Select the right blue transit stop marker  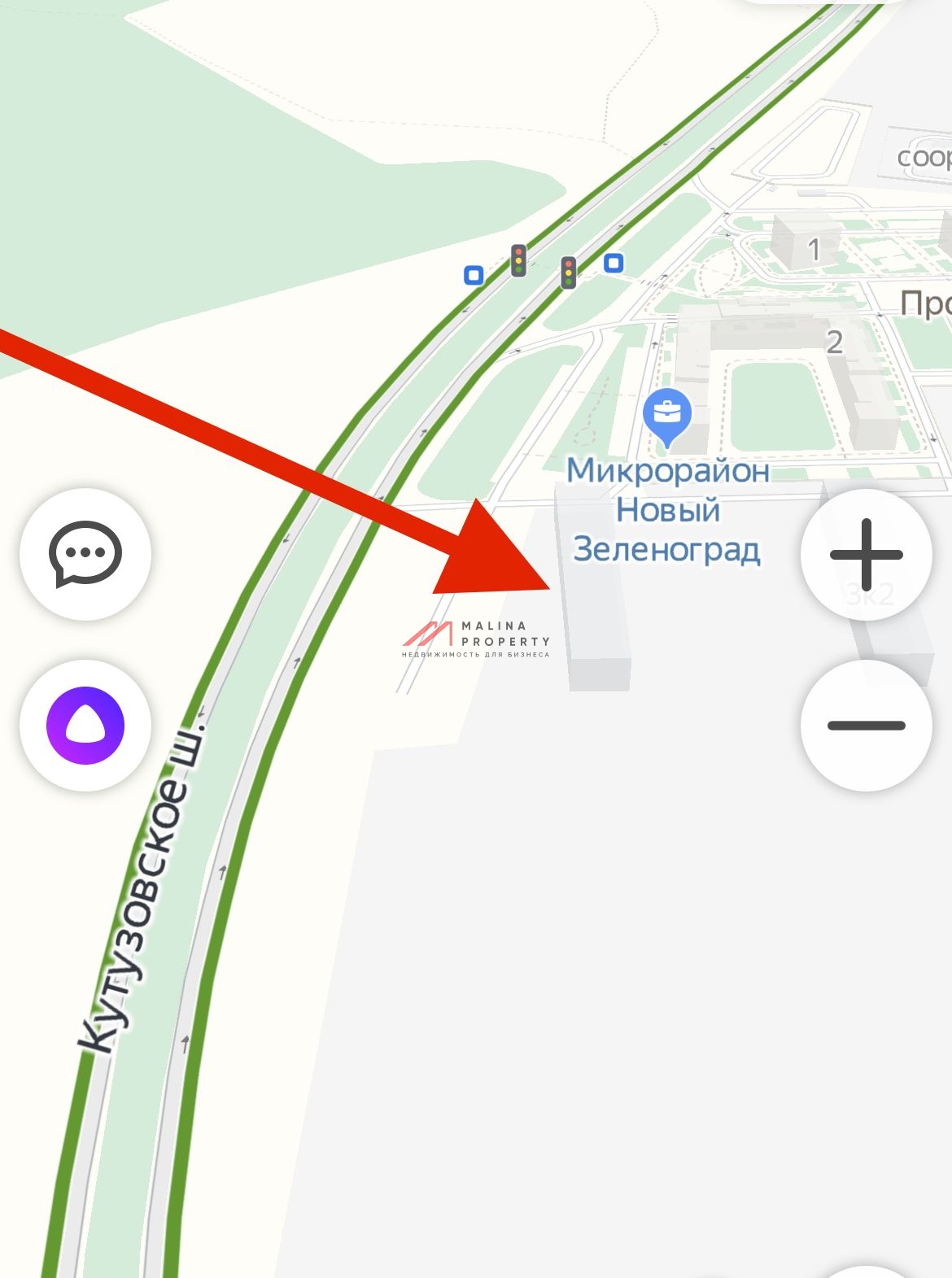click(614, 262)
